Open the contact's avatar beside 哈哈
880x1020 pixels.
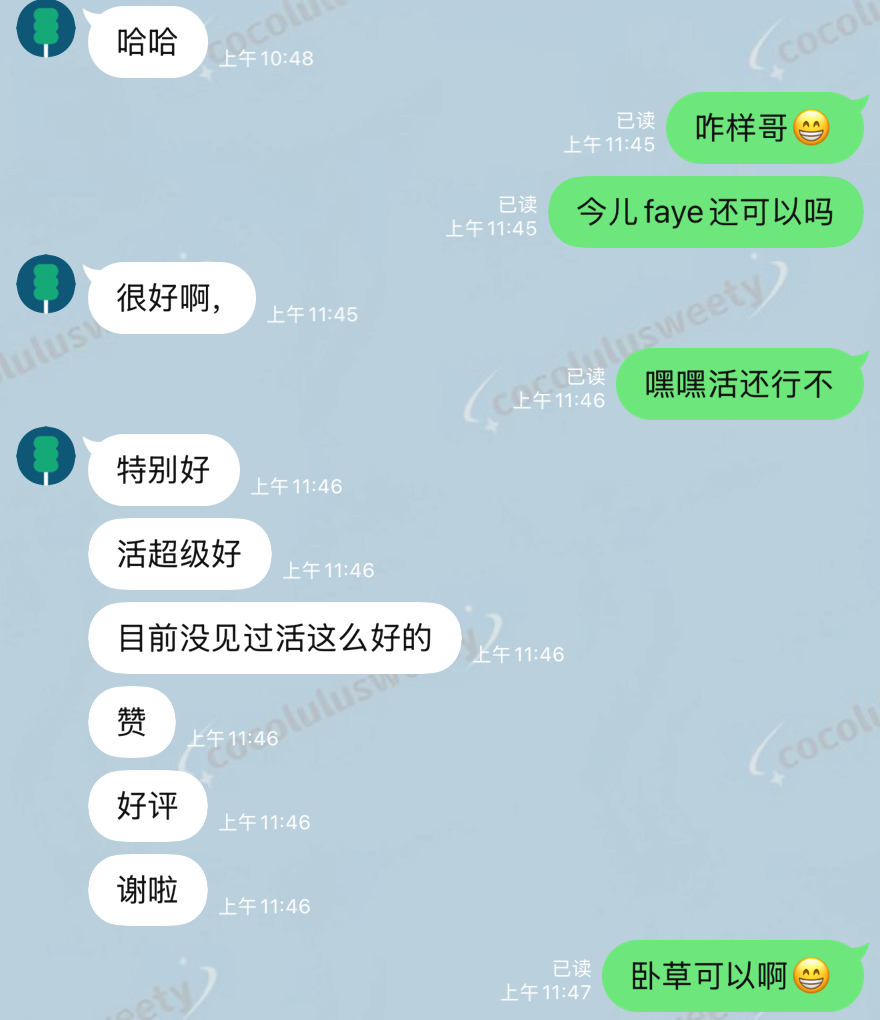pos(46,28)
